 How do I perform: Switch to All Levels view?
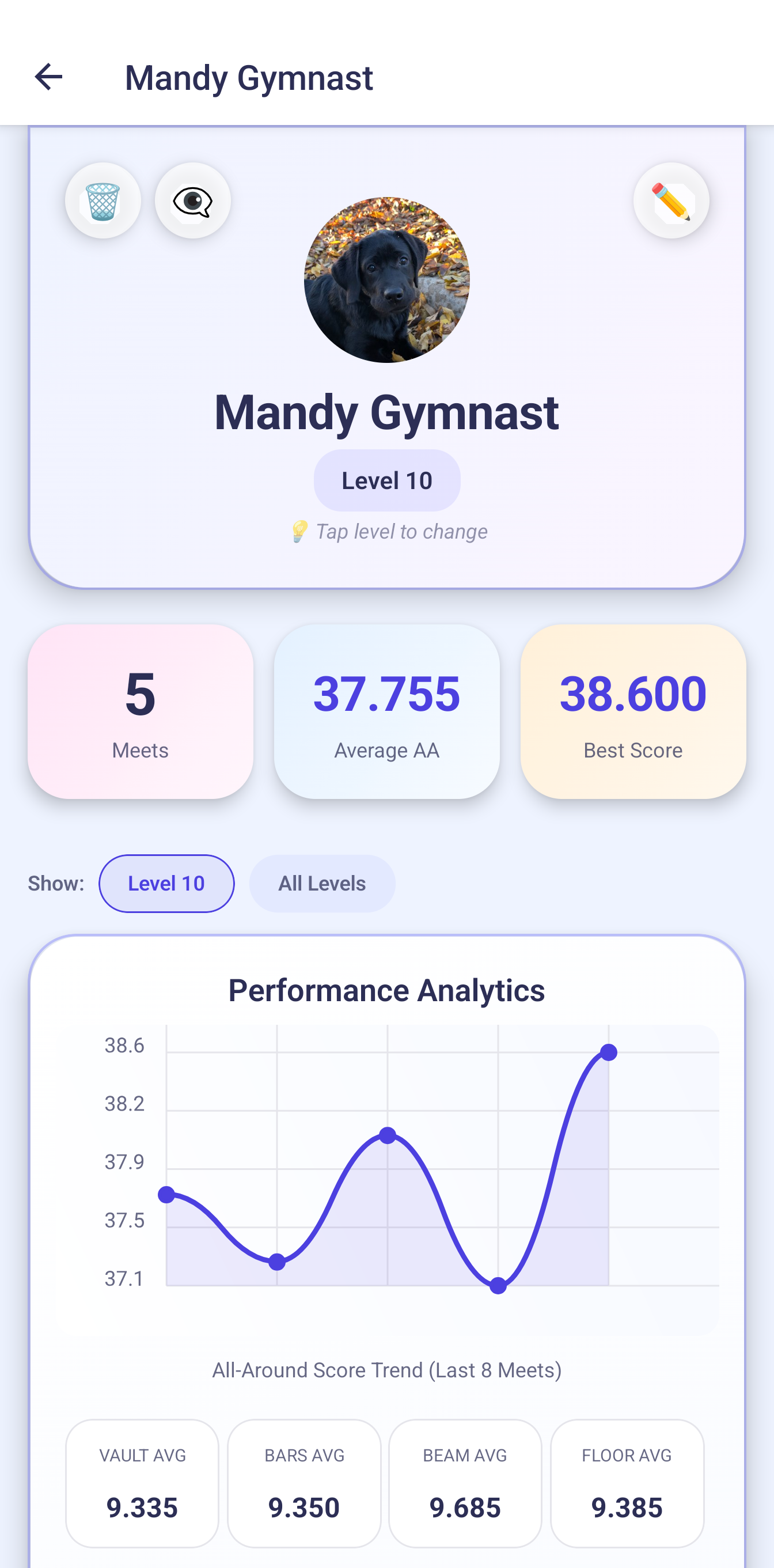[322, 883]
